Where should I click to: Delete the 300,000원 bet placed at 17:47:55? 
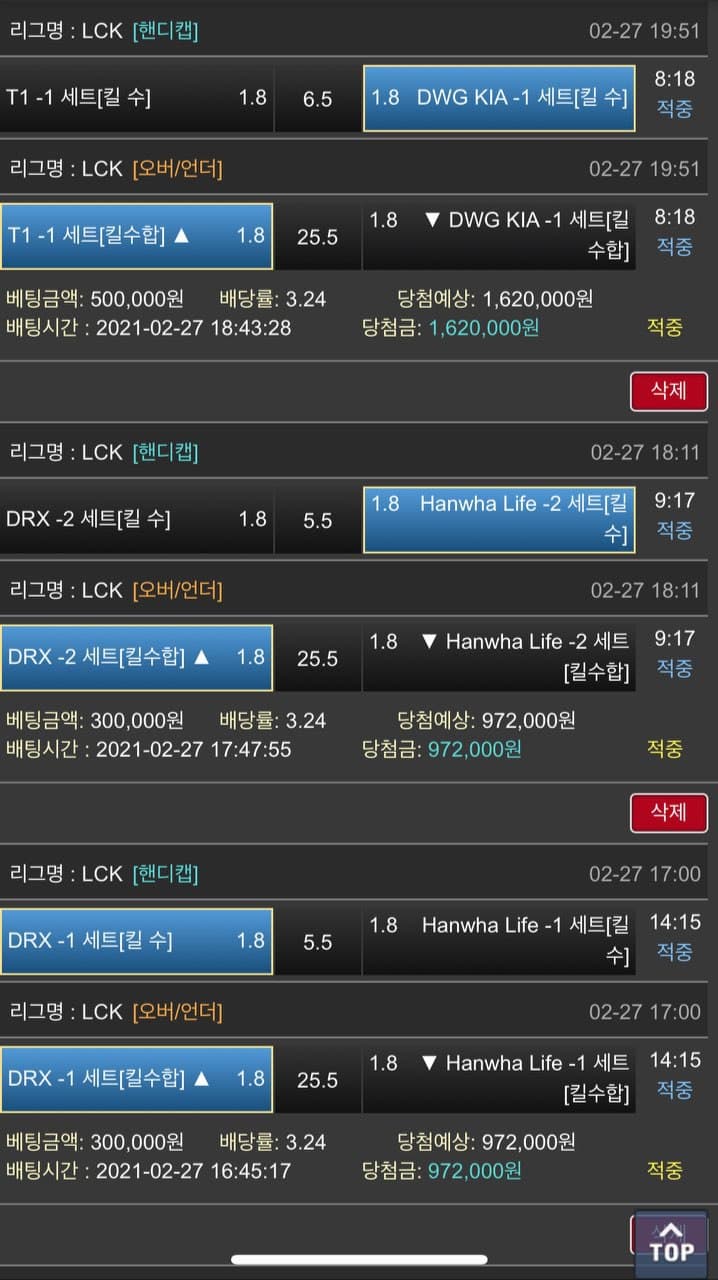click(668, 812)
